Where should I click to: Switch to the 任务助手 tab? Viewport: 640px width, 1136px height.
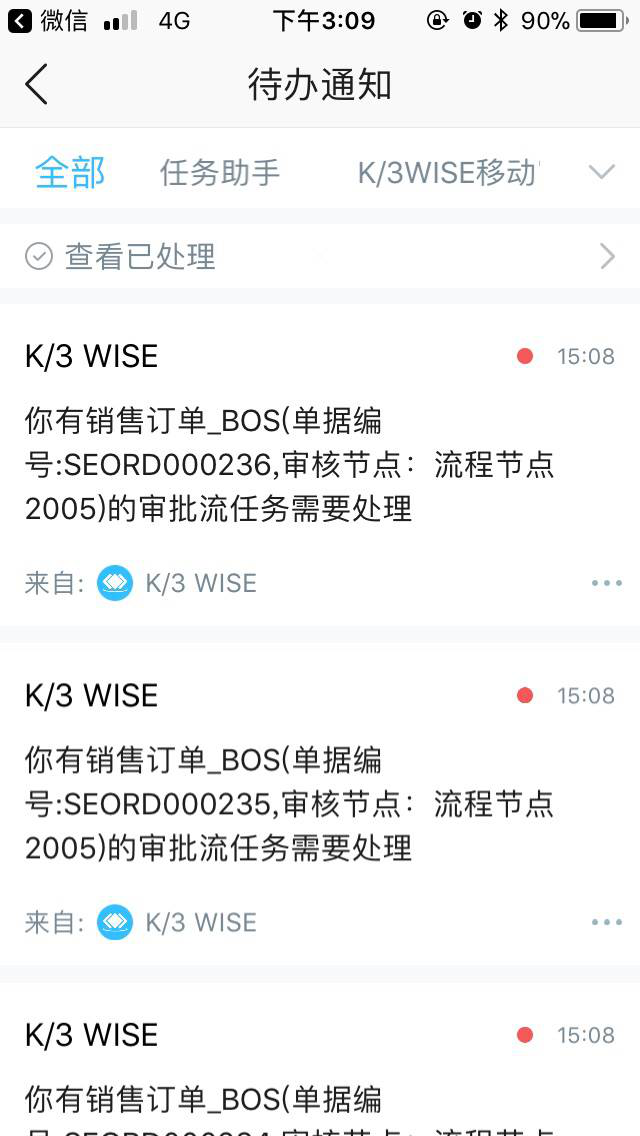(220, 173)
